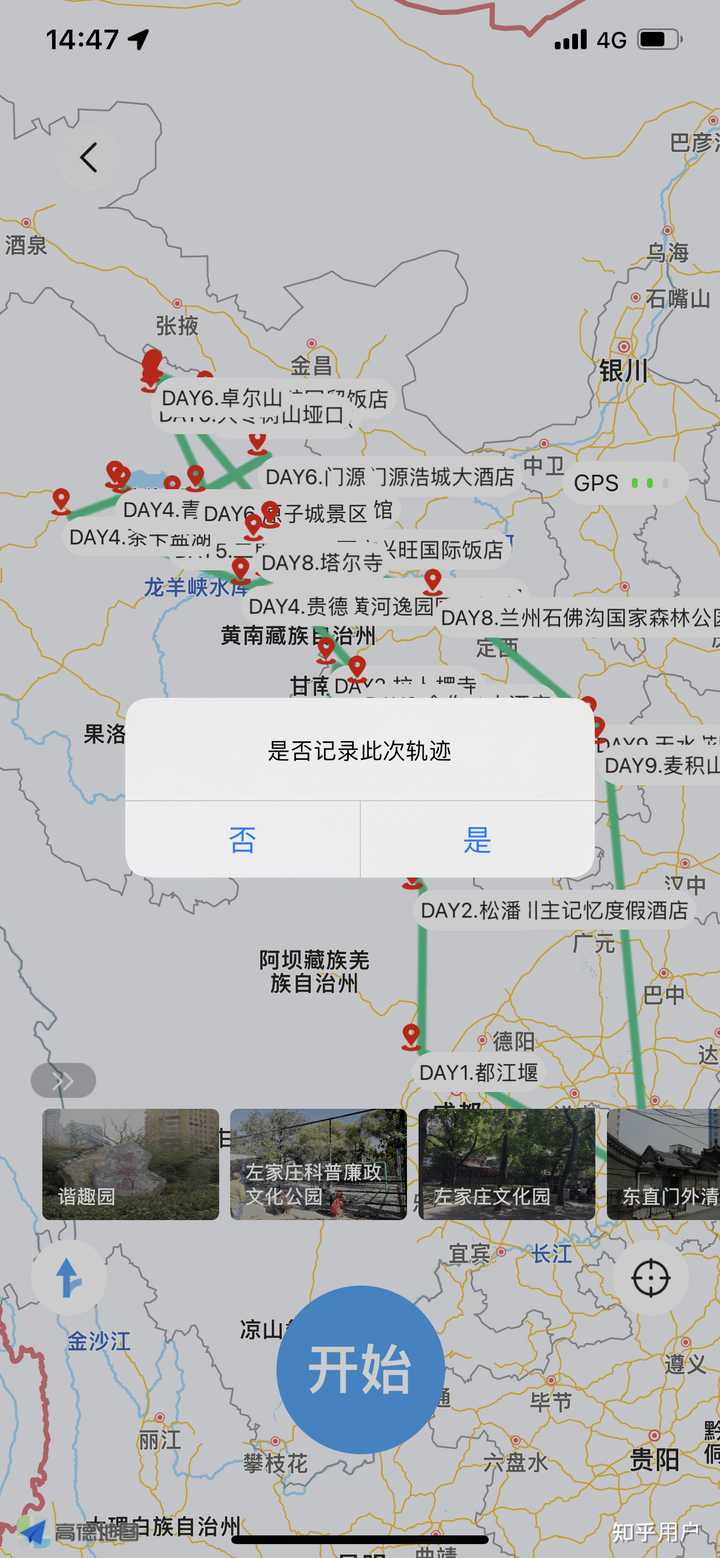Tap 否 to decline recording the track

(x=242, y=839)
